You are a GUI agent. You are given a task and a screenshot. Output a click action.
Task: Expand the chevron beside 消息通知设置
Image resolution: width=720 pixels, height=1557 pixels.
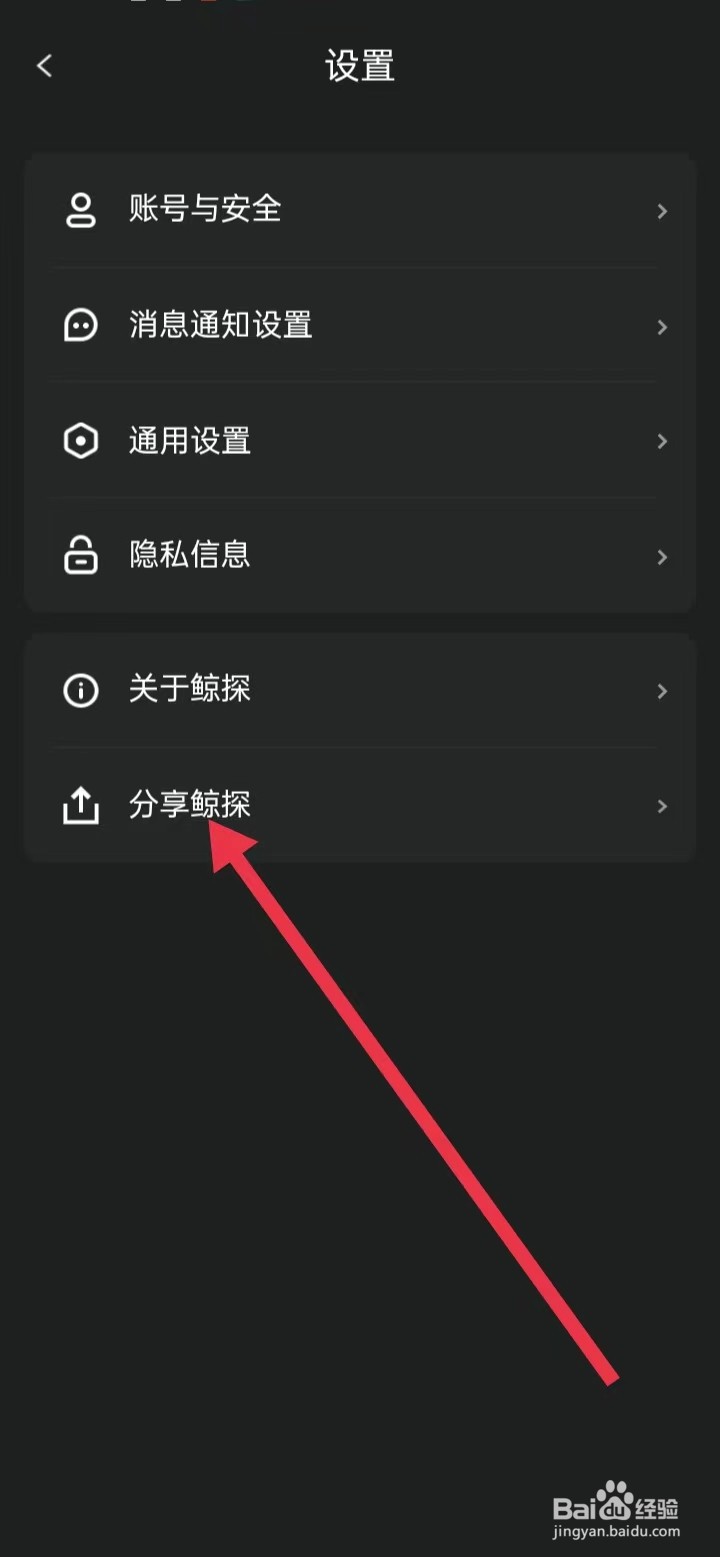[662, 327]
